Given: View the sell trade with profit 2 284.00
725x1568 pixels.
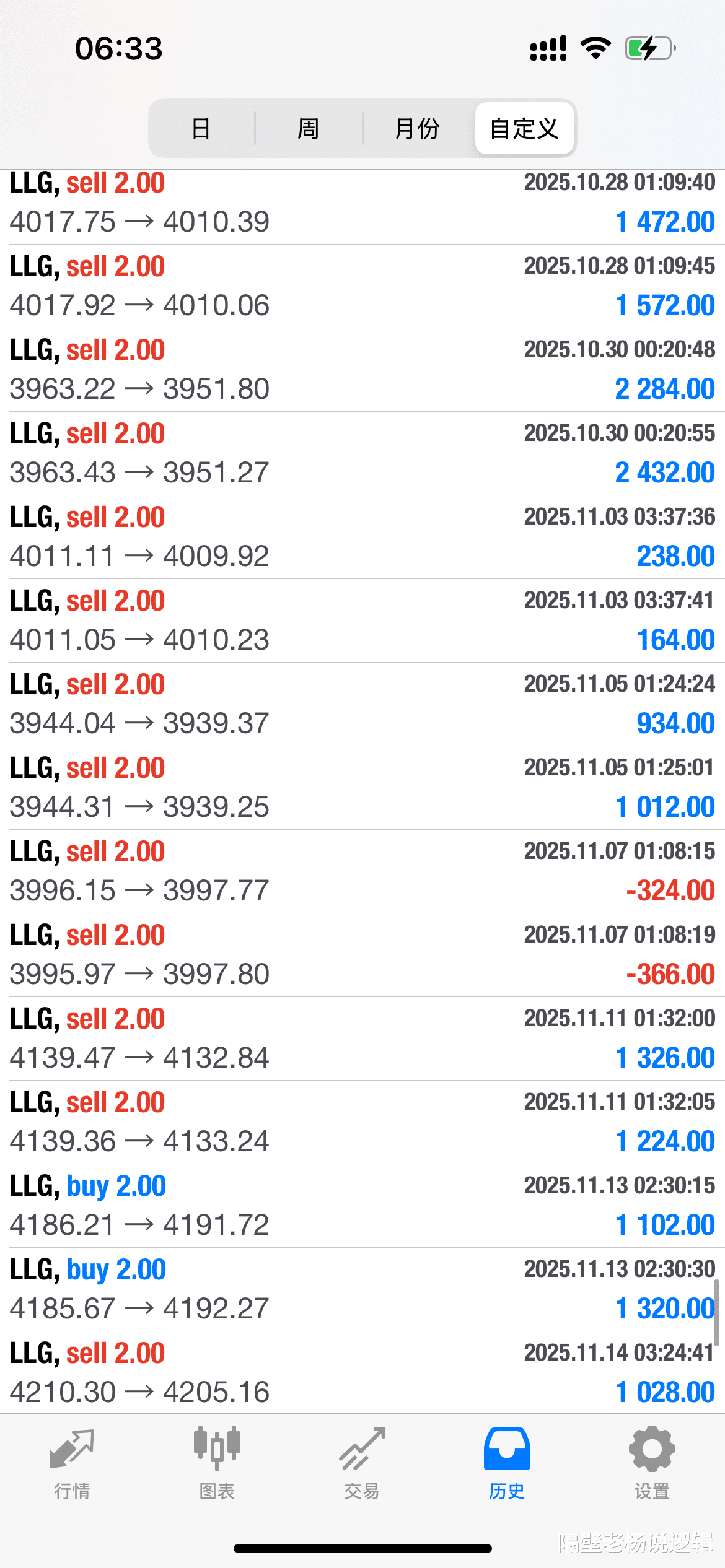Looking at the screenshot, I should pyautogui.click(x=362, y=370).
